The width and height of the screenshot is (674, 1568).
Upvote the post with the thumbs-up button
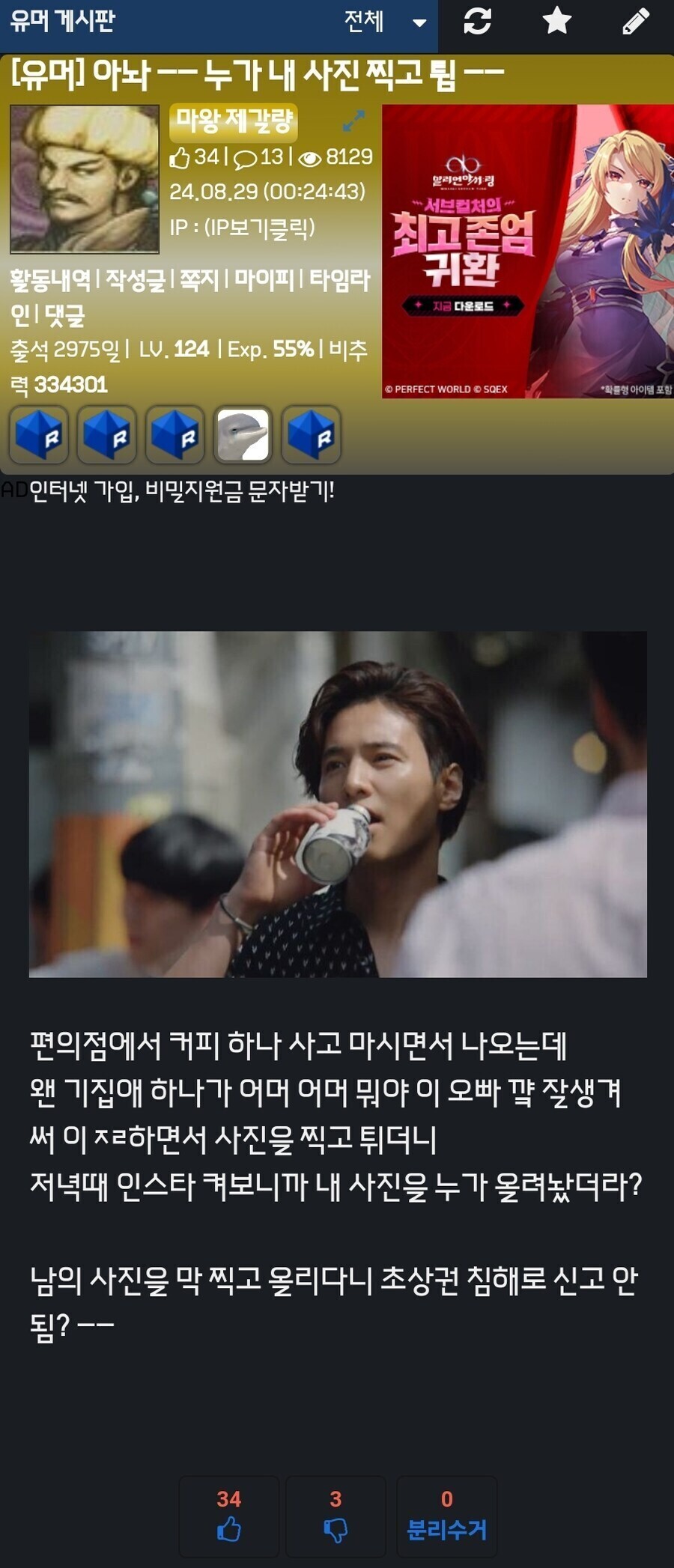coord(229,1517)
